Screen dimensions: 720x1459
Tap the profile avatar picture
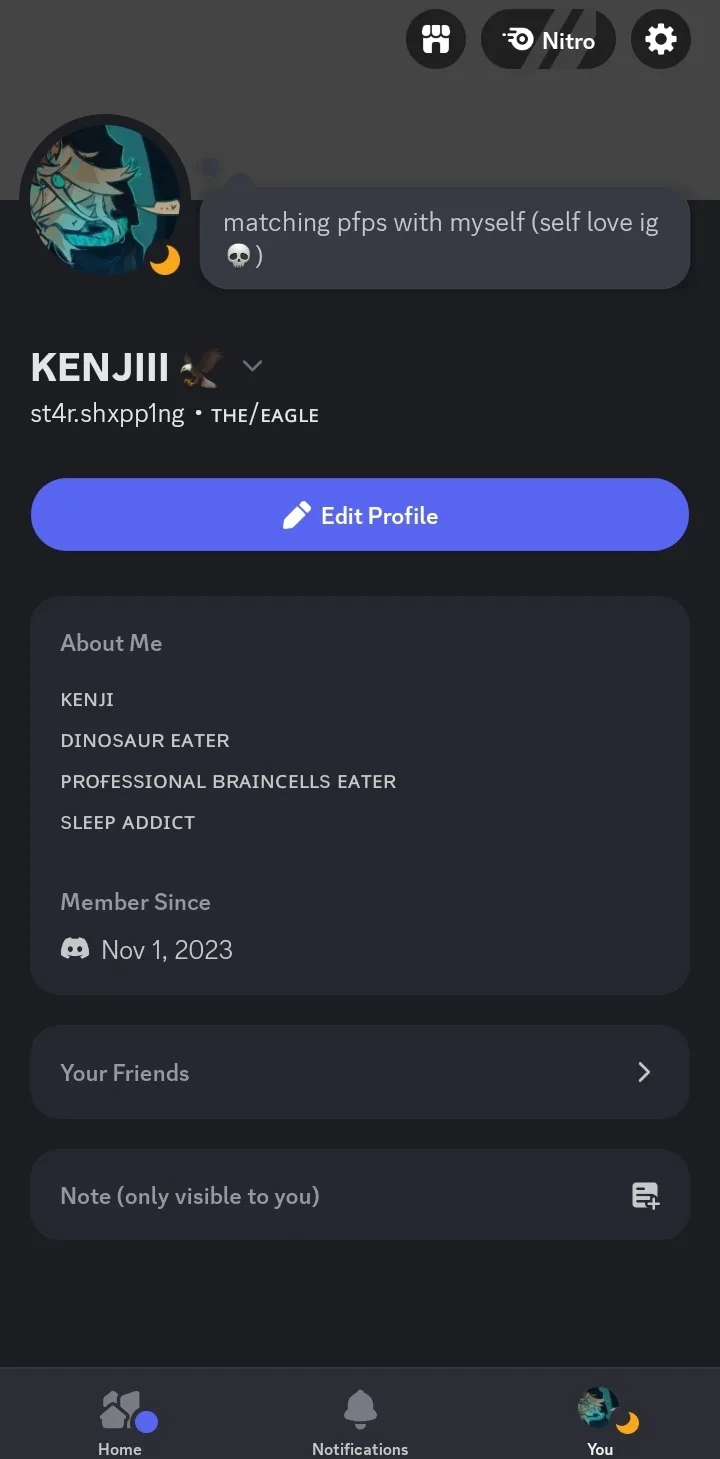click(105, 200)
